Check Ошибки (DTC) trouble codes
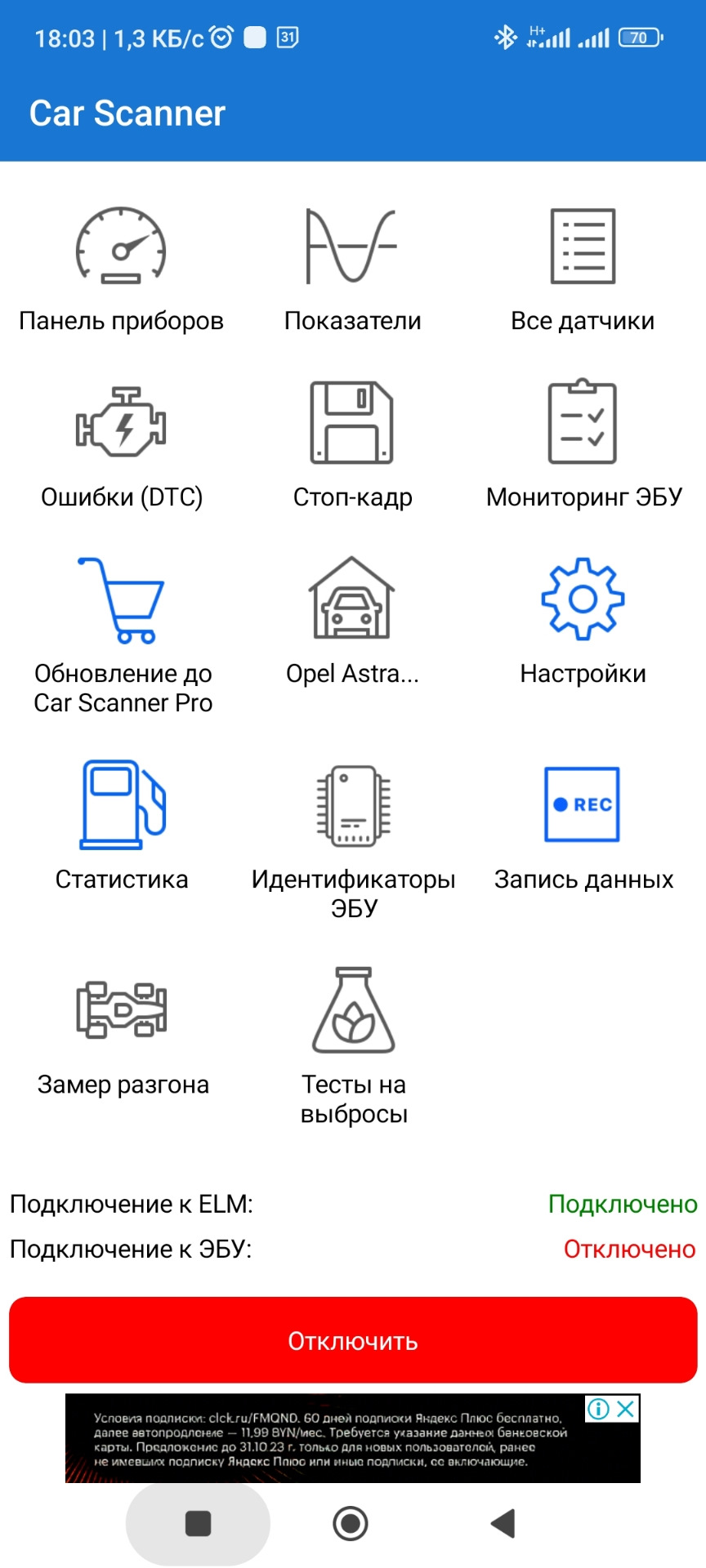Screen dimensions: 706x1568 (x=121, y=445)
